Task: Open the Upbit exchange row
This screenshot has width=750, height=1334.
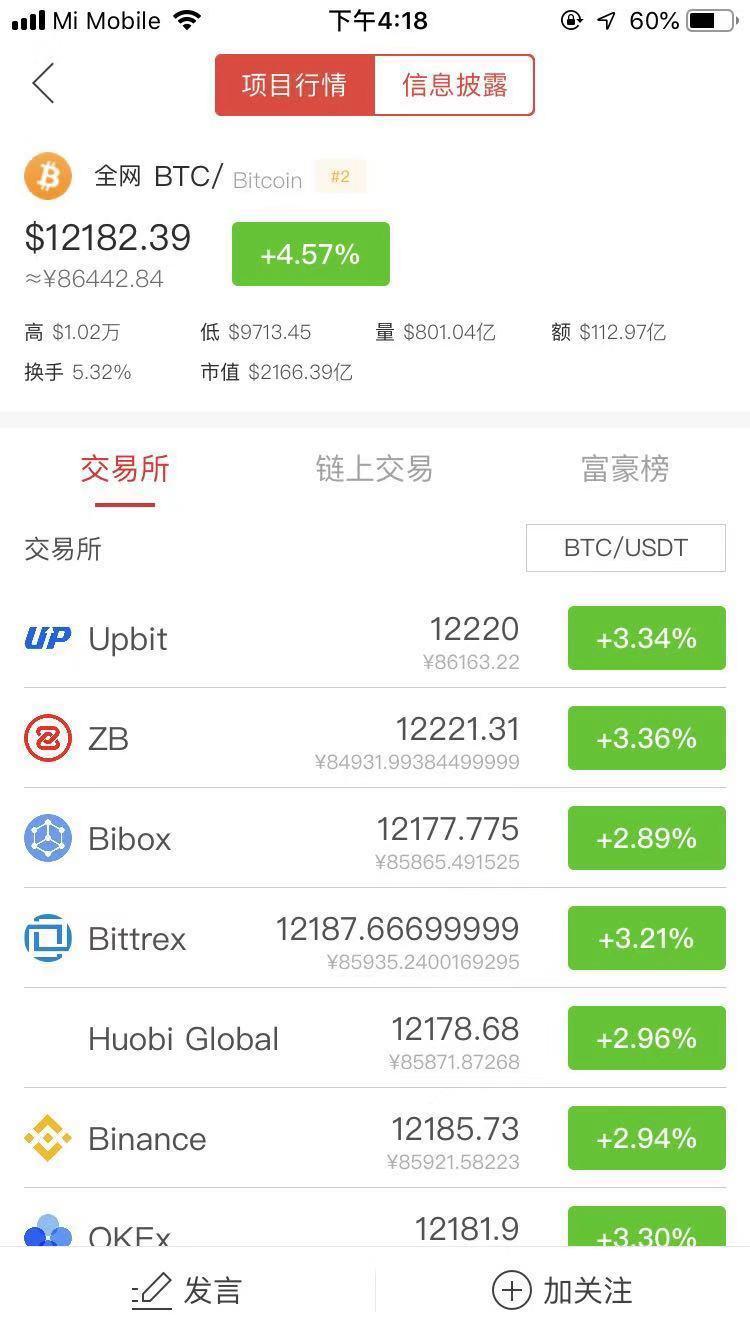Action: tap(300, 638)
